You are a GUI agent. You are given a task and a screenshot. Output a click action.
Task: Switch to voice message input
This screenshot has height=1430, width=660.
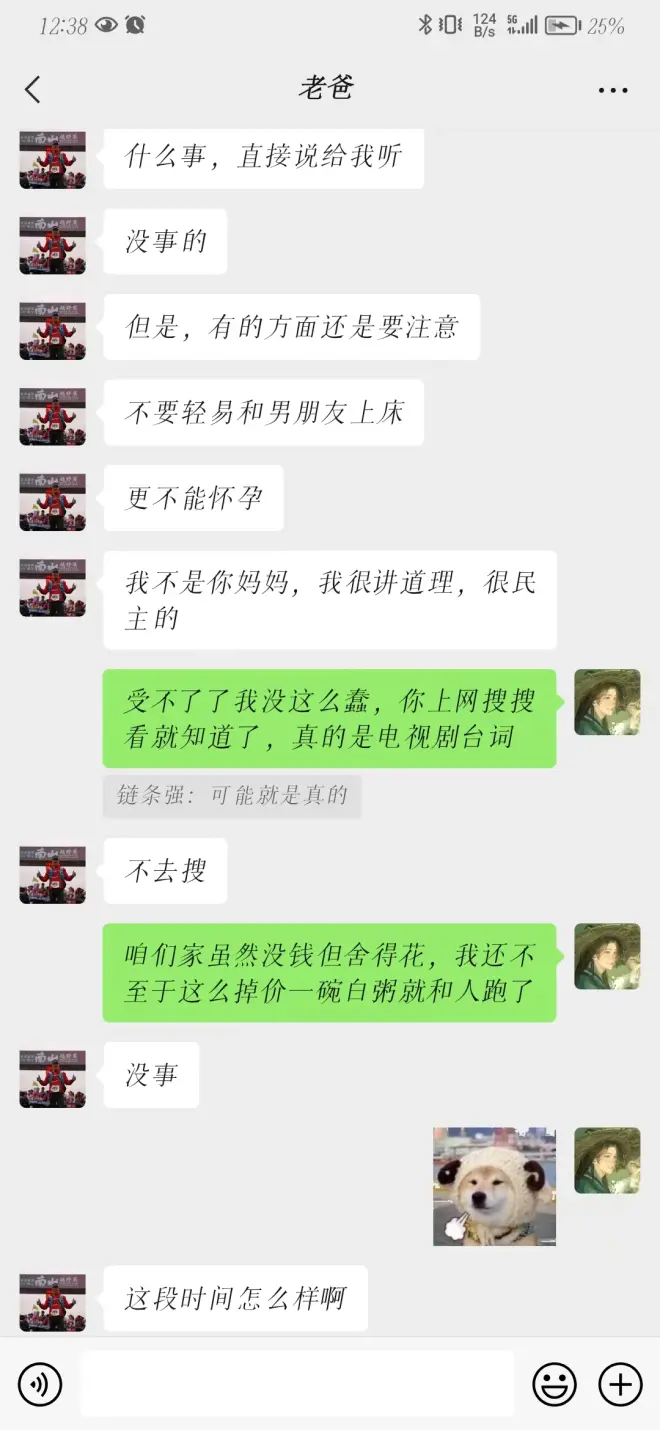coord(40,1385)
